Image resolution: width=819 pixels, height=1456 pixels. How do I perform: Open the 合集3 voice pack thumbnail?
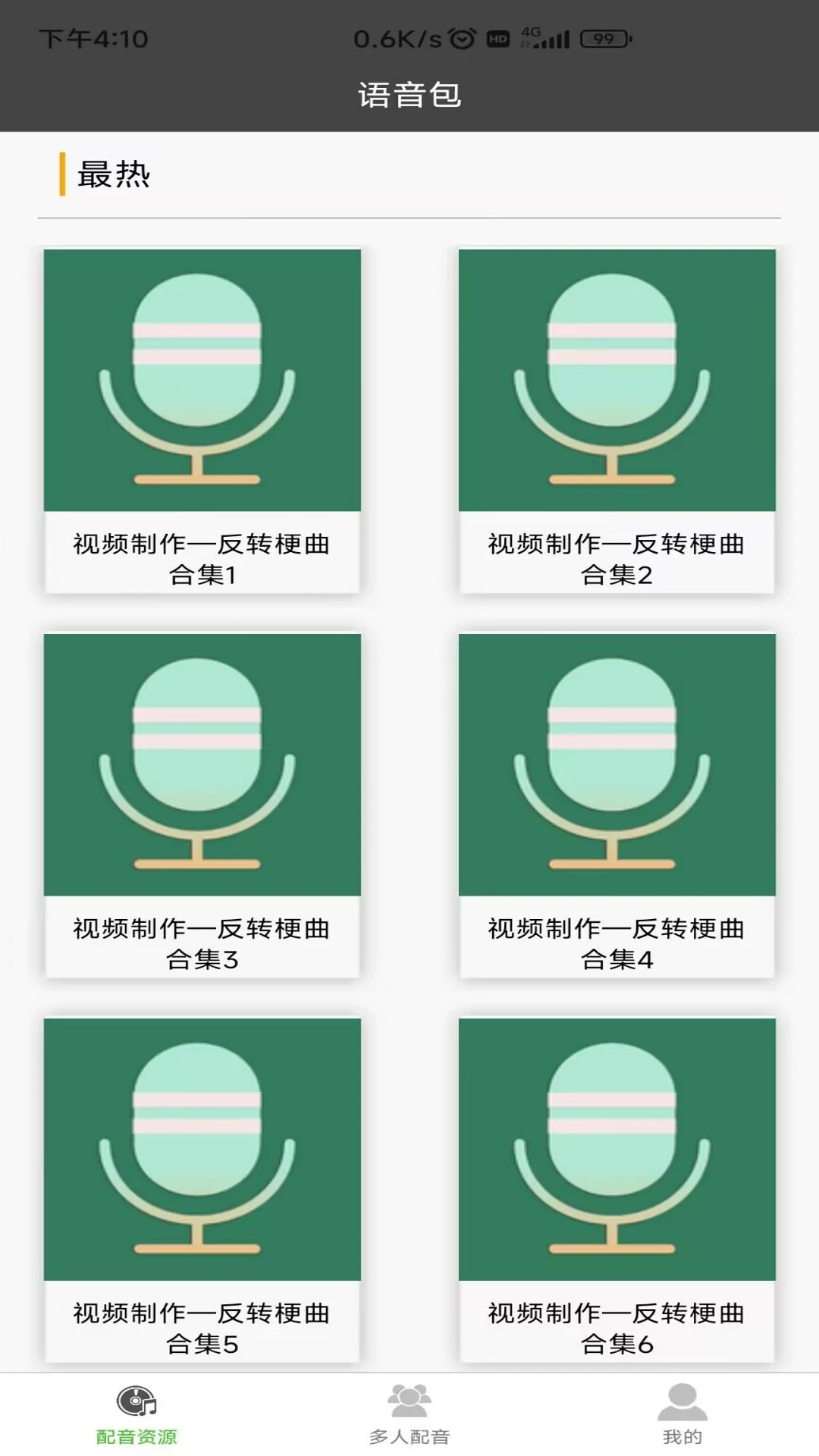pos(201,766)
